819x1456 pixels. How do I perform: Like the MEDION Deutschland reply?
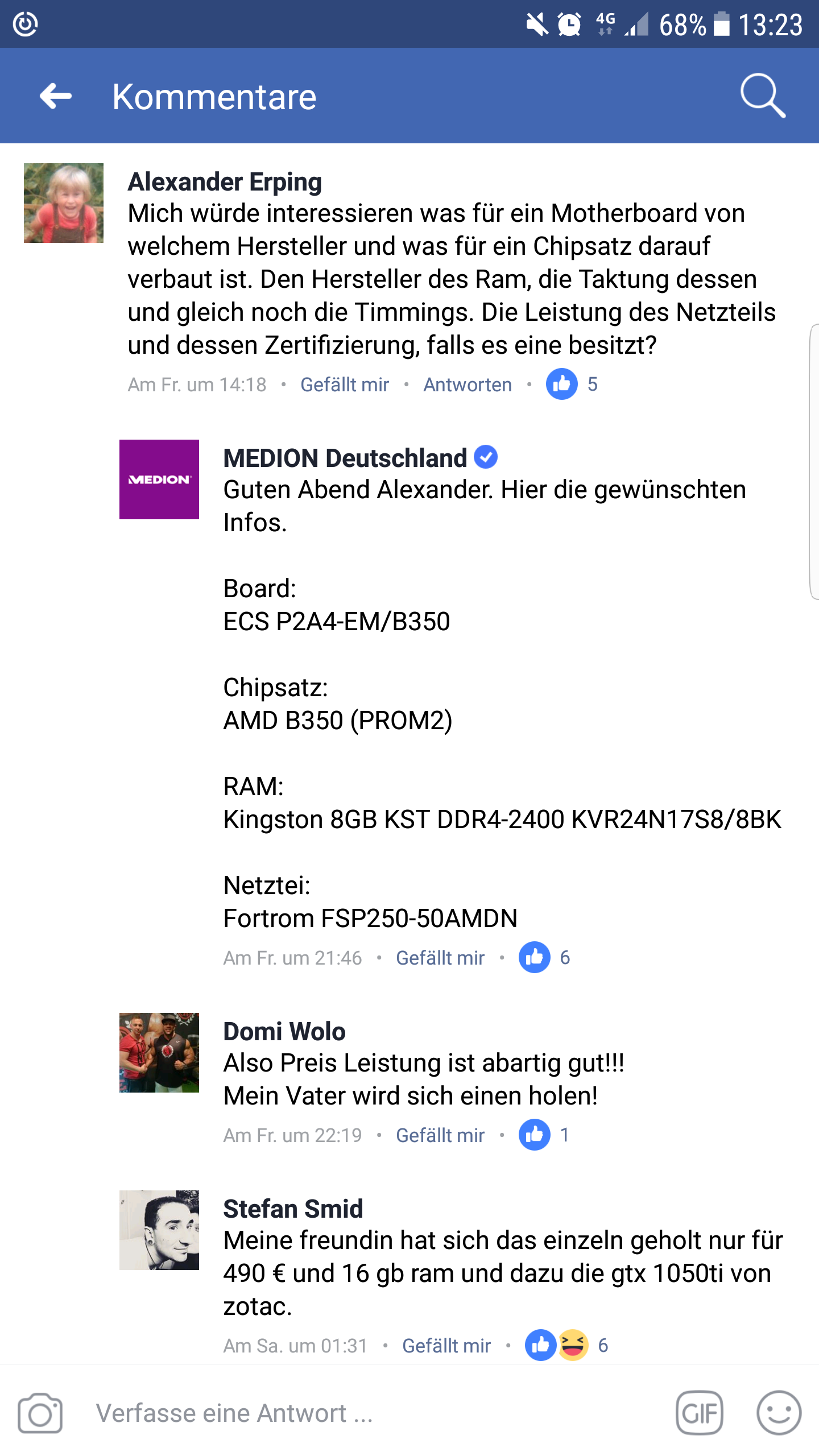[x=440, y=958]
